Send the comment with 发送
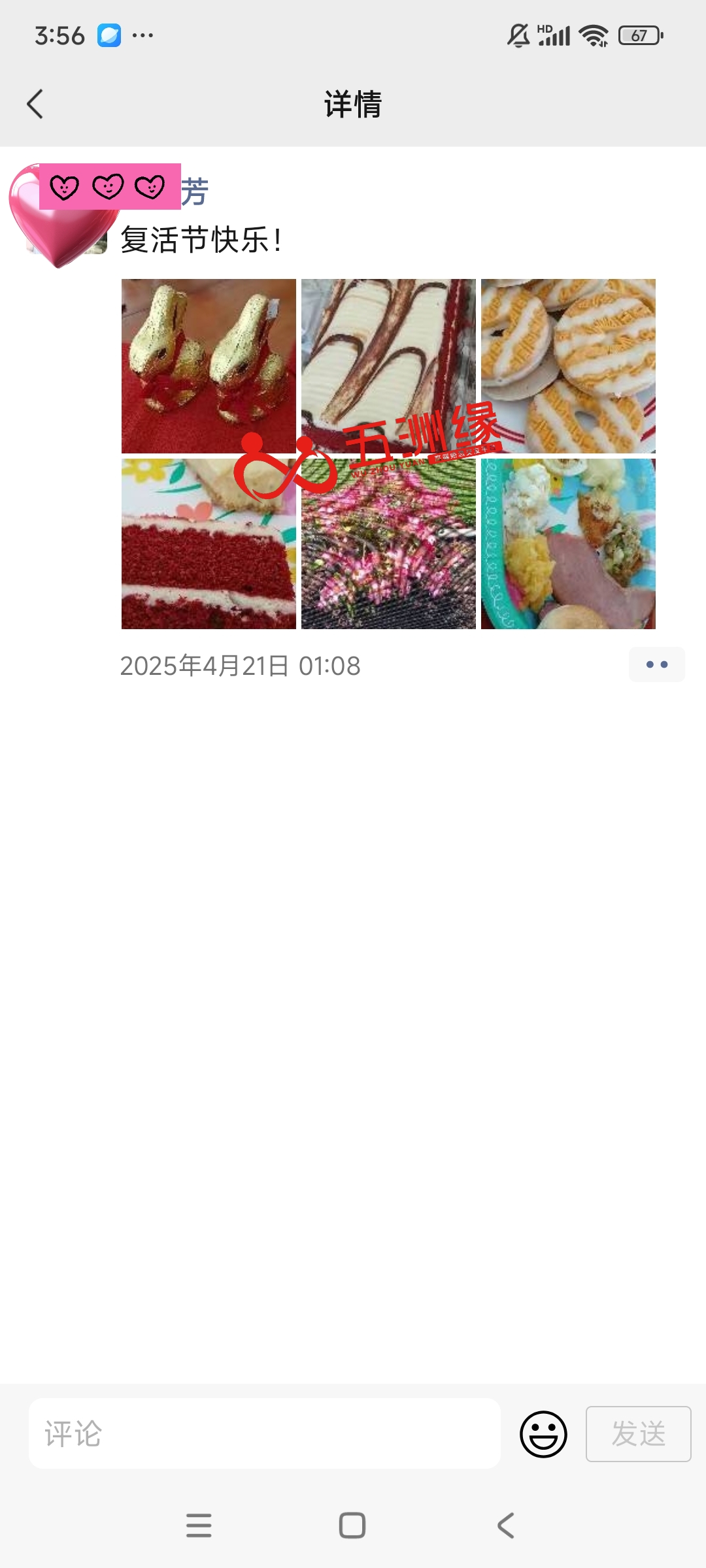Screen dimensions: 706x1568 coord(638,1433)
